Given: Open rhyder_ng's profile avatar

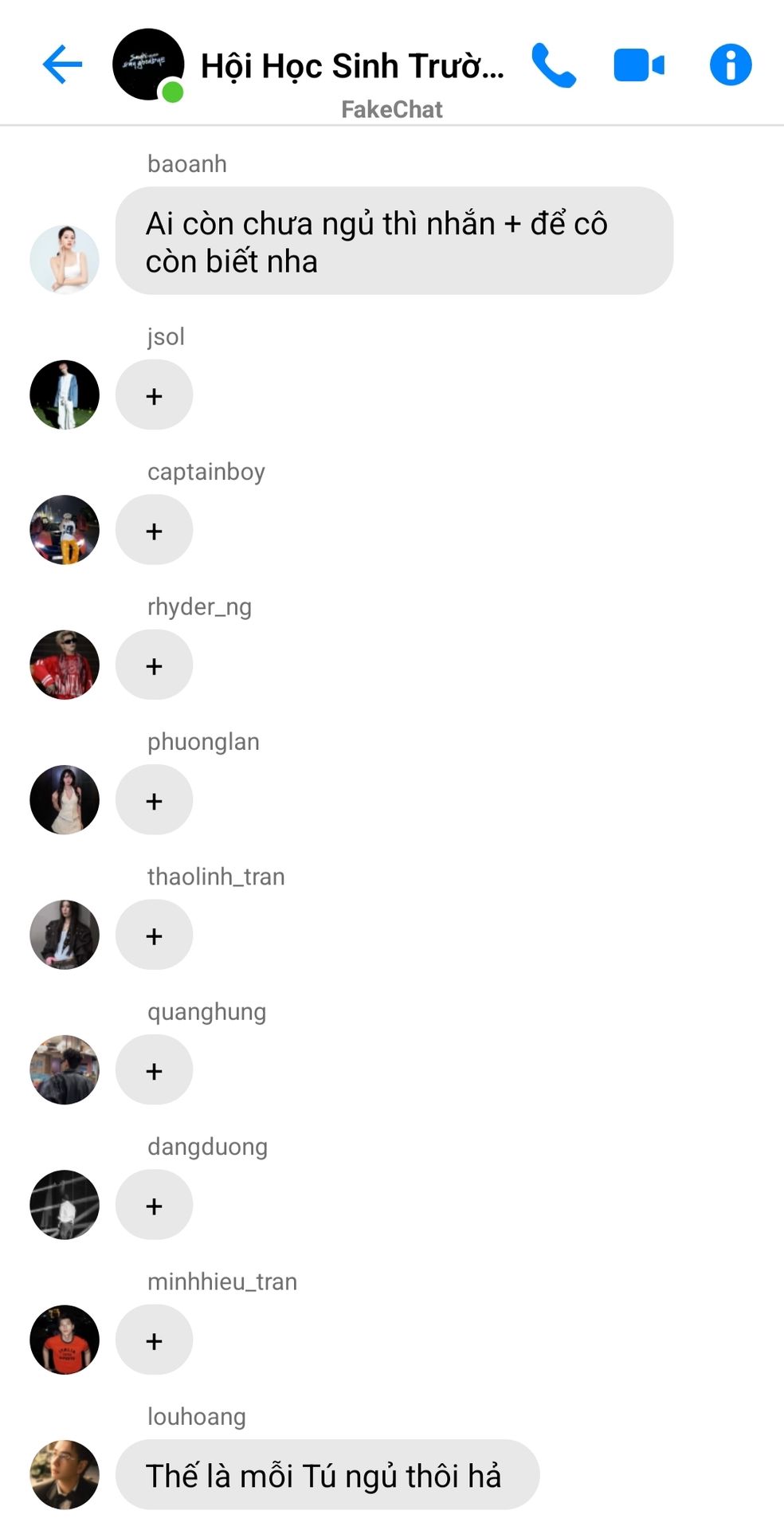Looking at the screenshot, I should (65, 665).
